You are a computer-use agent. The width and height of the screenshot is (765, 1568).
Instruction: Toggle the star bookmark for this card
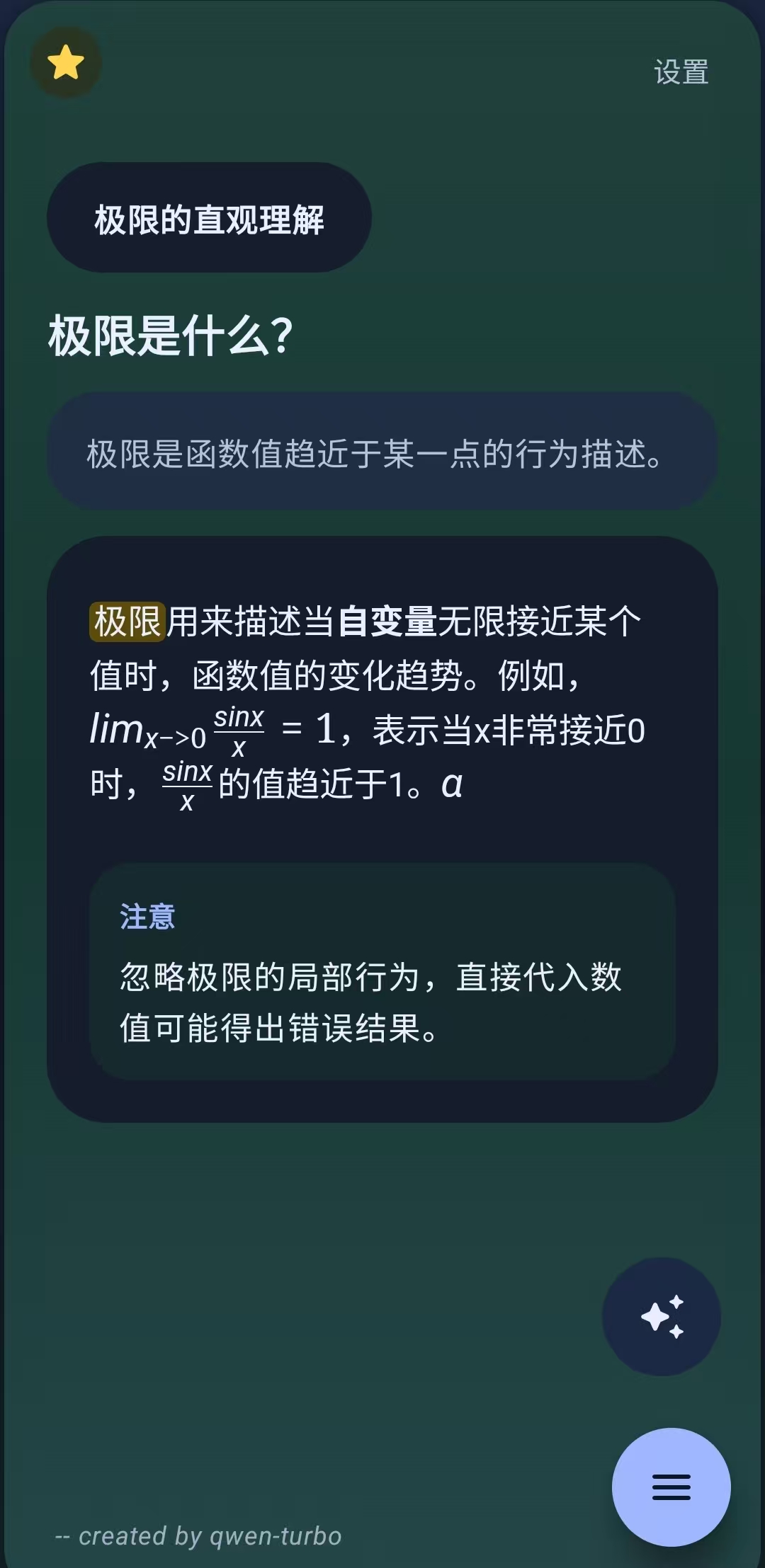65,62
